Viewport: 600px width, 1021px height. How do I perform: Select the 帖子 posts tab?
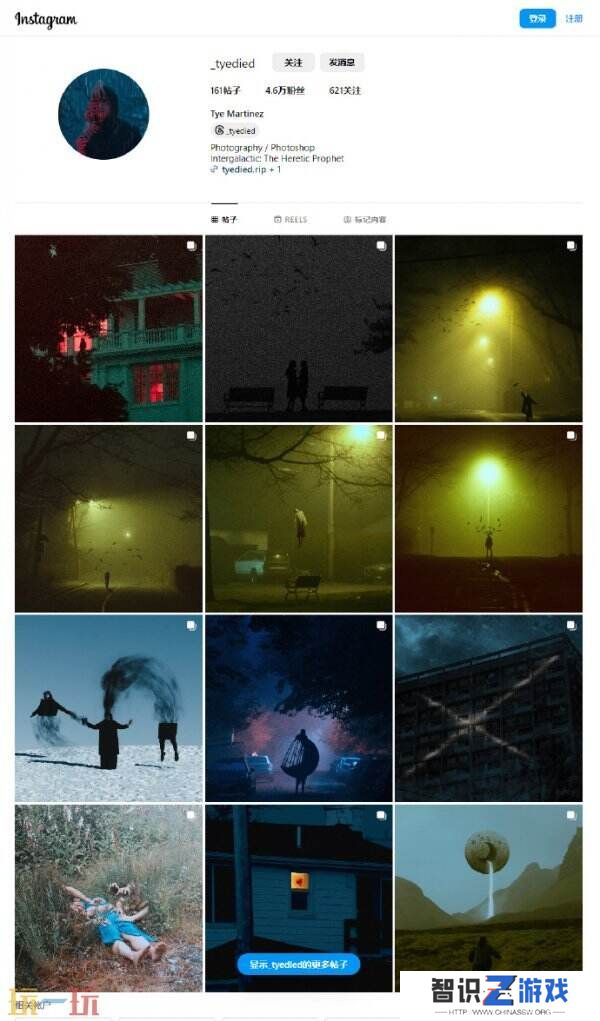(224, 219)
